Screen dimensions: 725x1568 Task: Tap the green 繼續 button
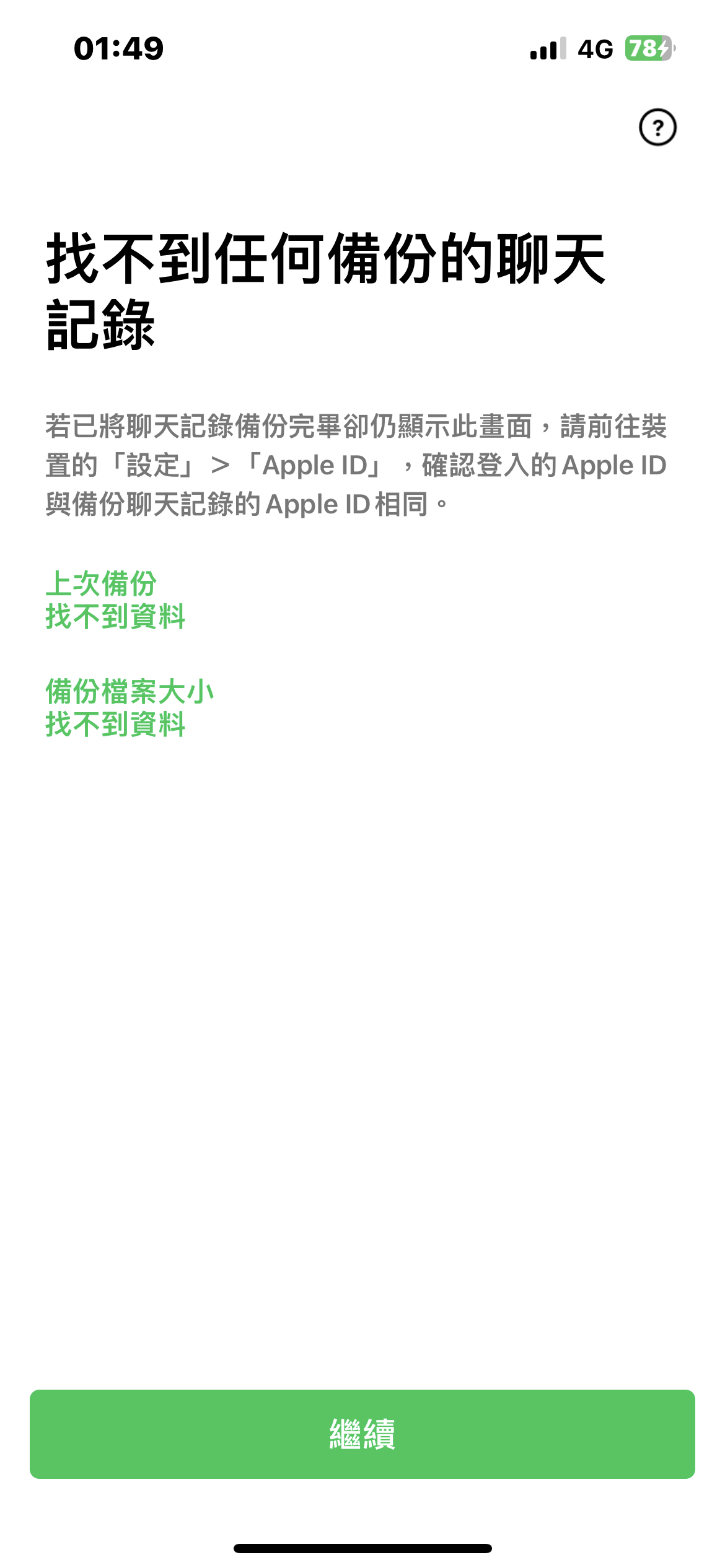tap(362, 1434)
